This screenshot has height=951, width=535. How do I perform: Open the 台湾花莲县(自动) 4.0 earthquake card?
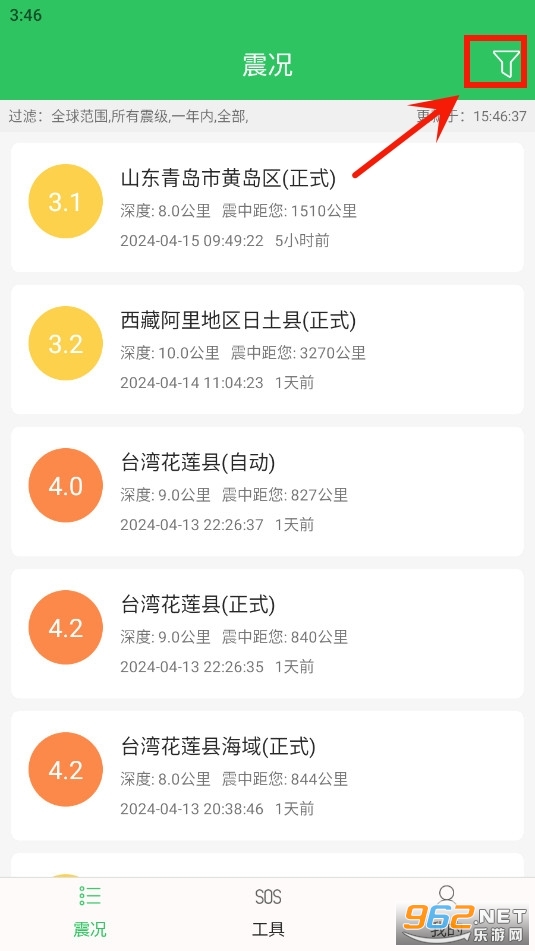pyautogui.click(x=268, y=491)
